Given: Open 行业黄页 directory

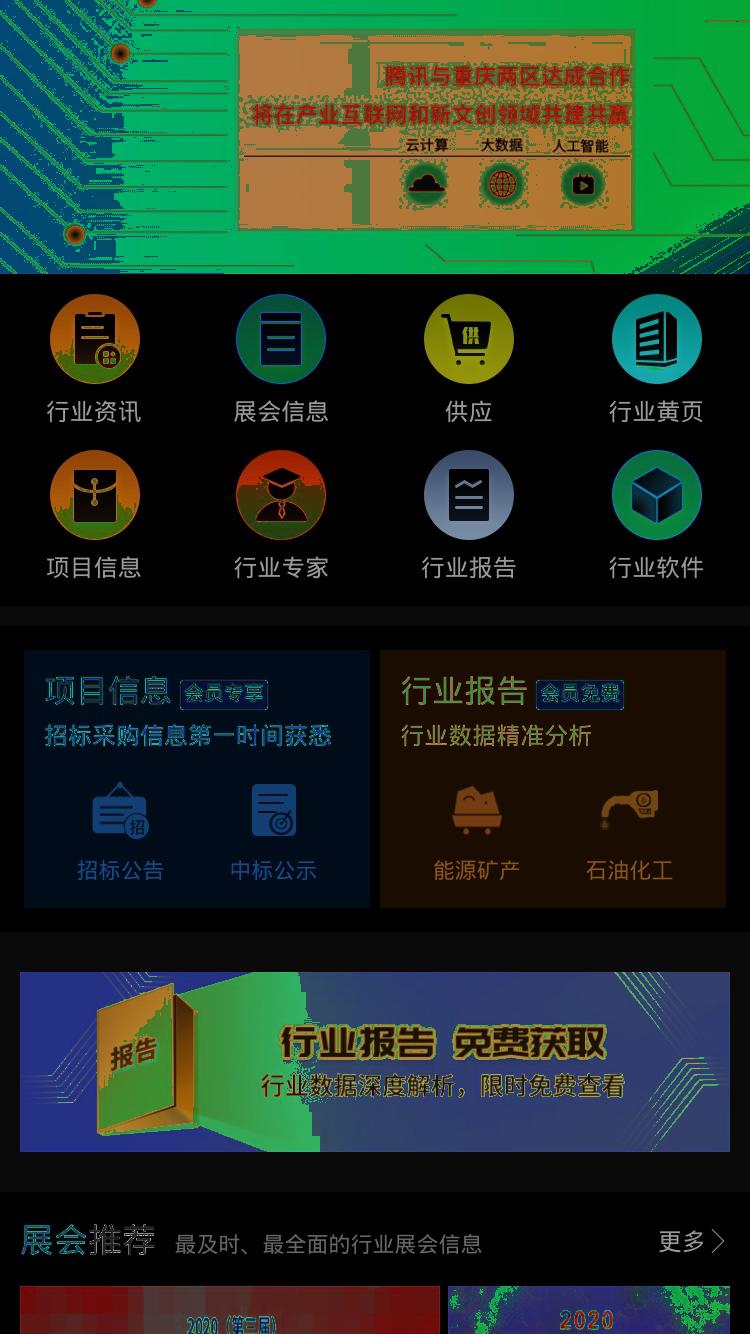Looking at the screenshot, I should pos(656,359).
